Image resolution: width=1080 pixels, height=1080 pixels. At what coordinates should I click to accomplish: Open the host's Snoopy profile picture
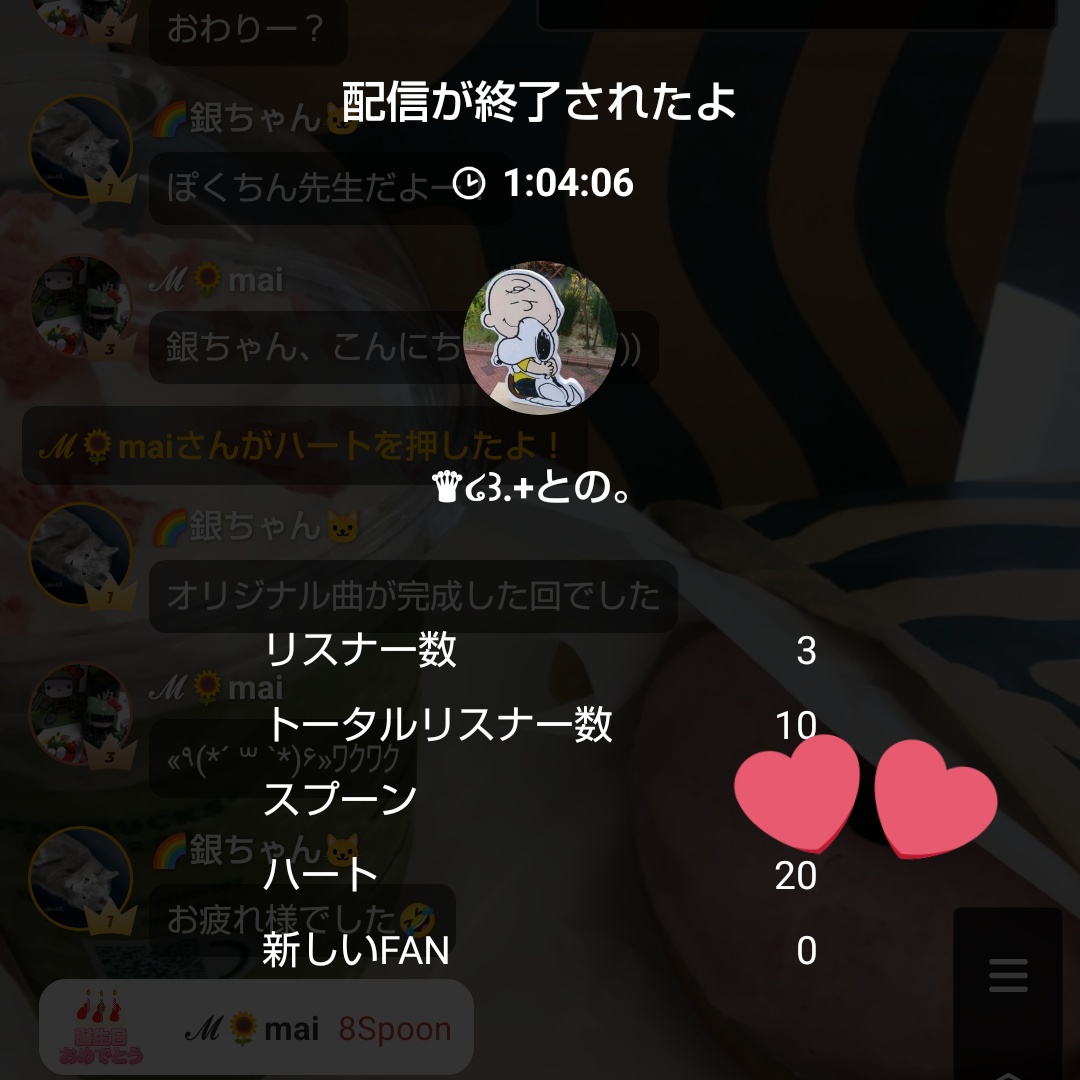pos(539,338)
